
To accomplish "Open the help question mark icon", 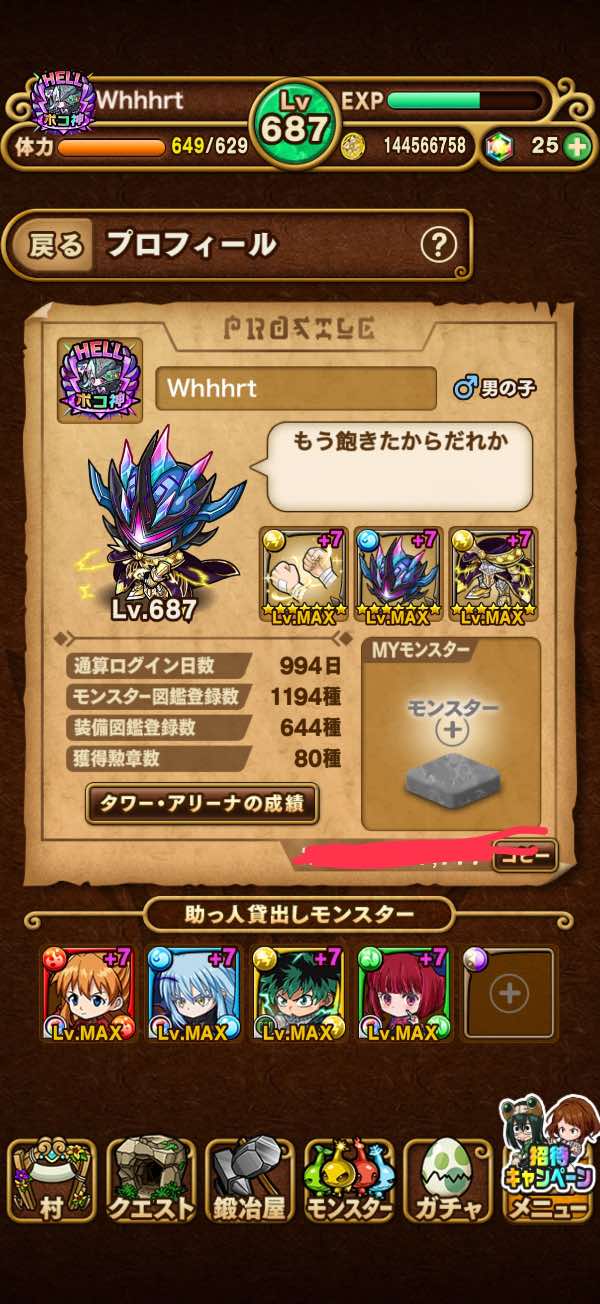I will coord(438,245).
